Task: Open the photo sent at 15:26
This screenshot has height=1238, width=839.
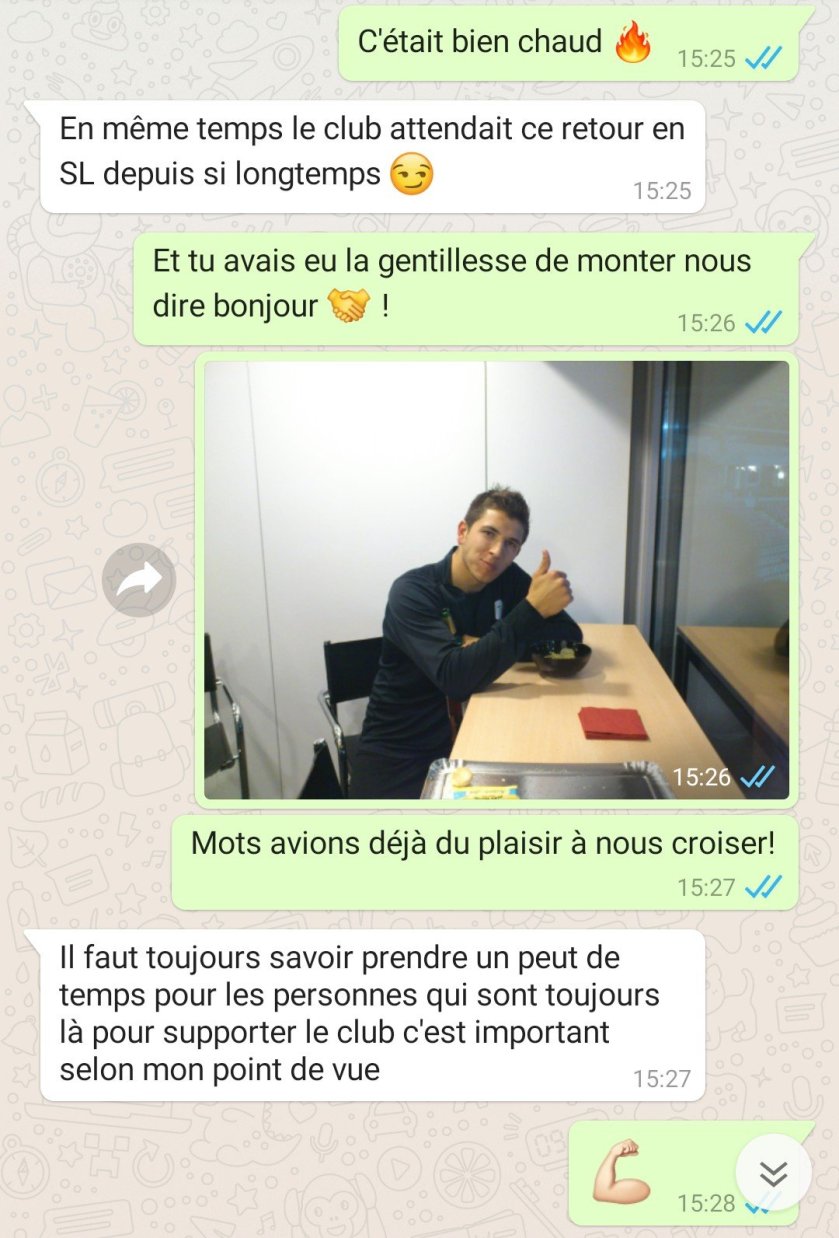Action: point(496,580)
